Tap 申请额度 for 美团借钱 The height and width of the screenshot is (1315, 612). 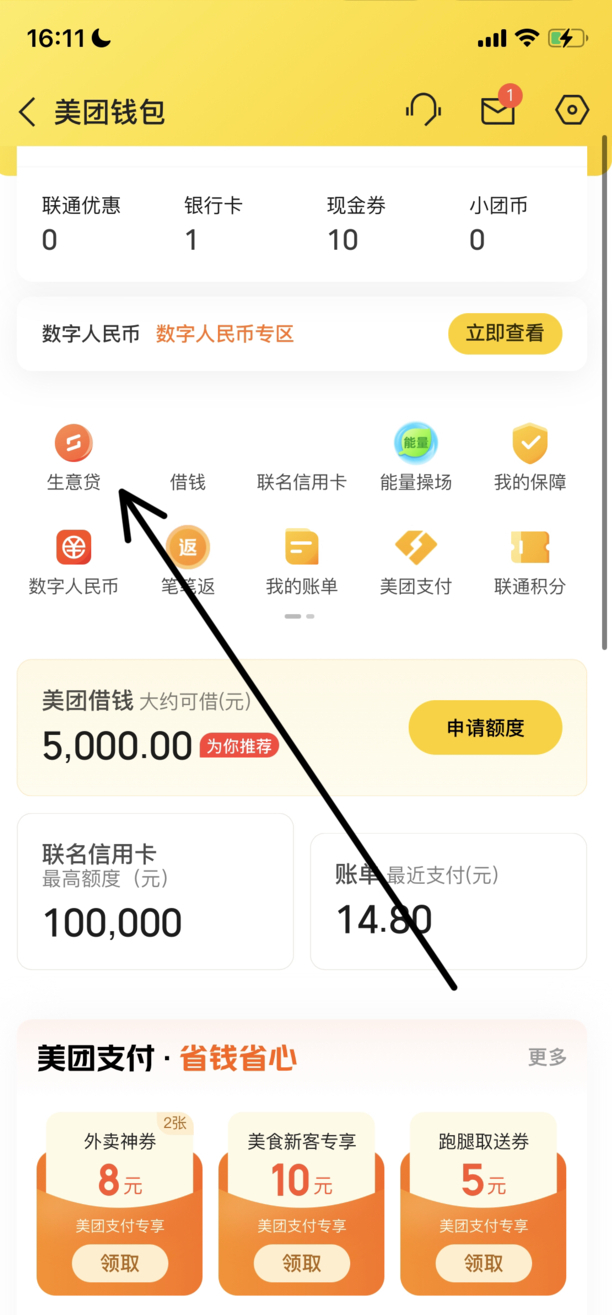[x=485, y=728]
